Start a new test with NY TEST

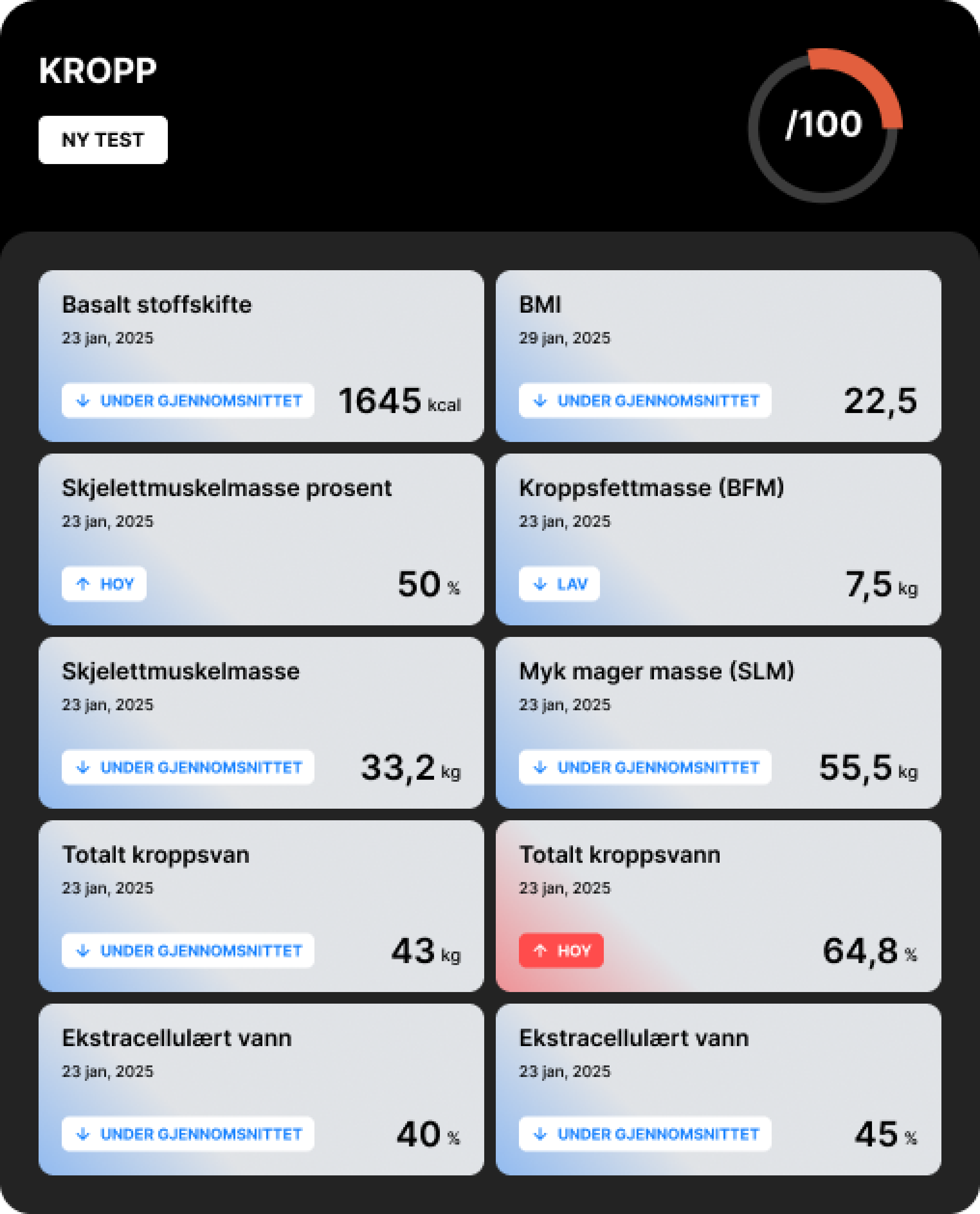click(x=103, y=139)
